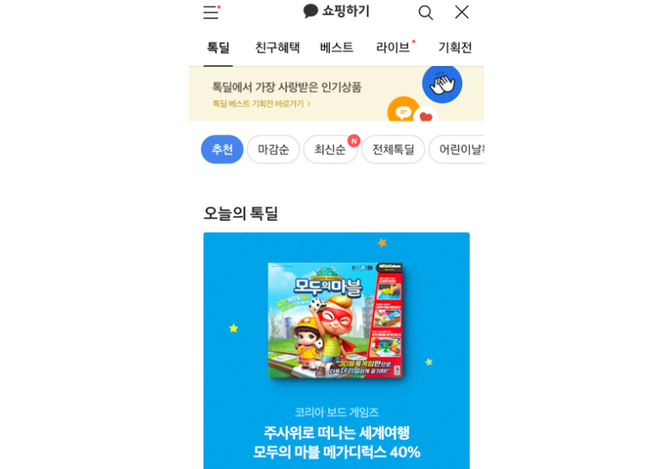This screenshot has width=670, height=469.
Task: Switch to the 기획전 tab
Action: pyautogui.click(x=455, y=47)
